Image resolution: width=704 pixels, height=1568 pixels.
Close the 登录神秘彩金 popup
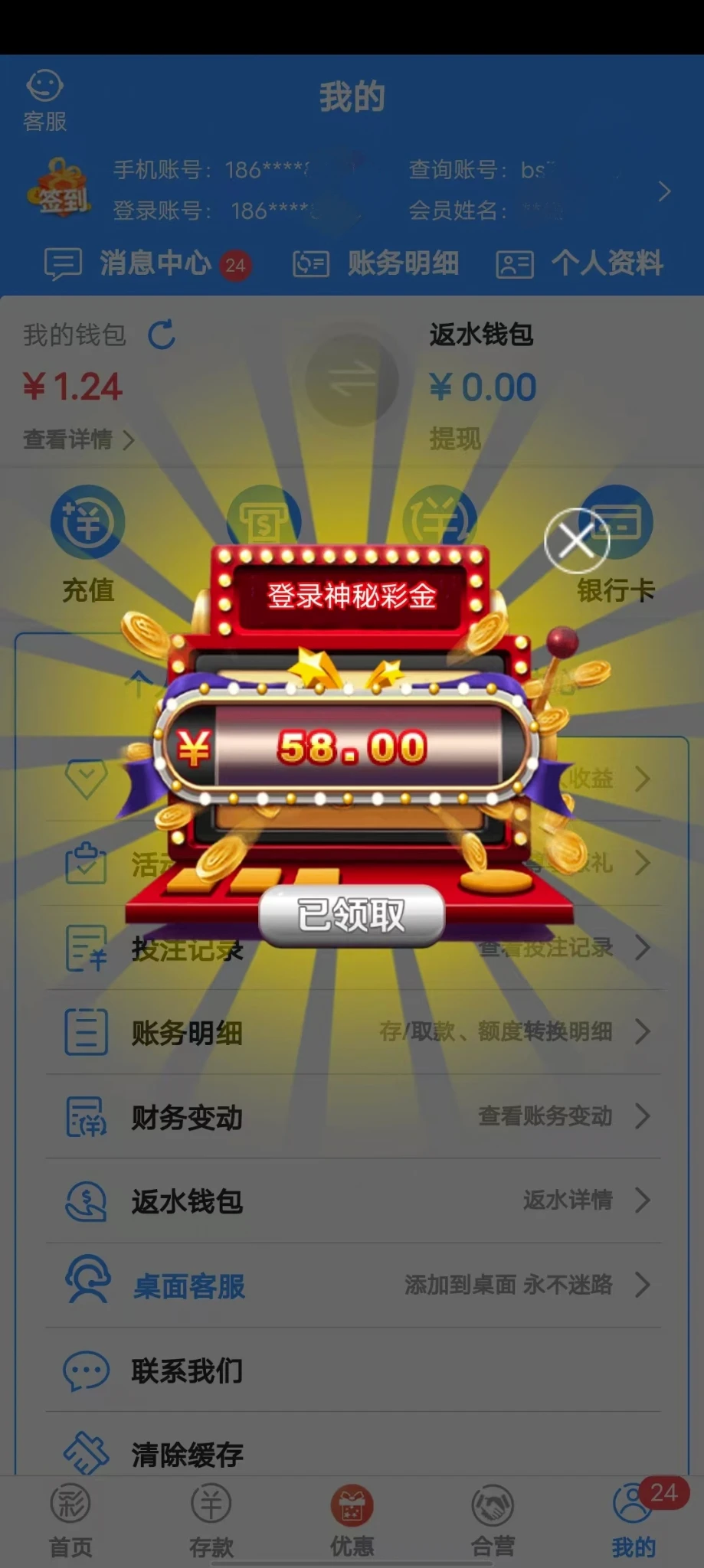point(576,541)
